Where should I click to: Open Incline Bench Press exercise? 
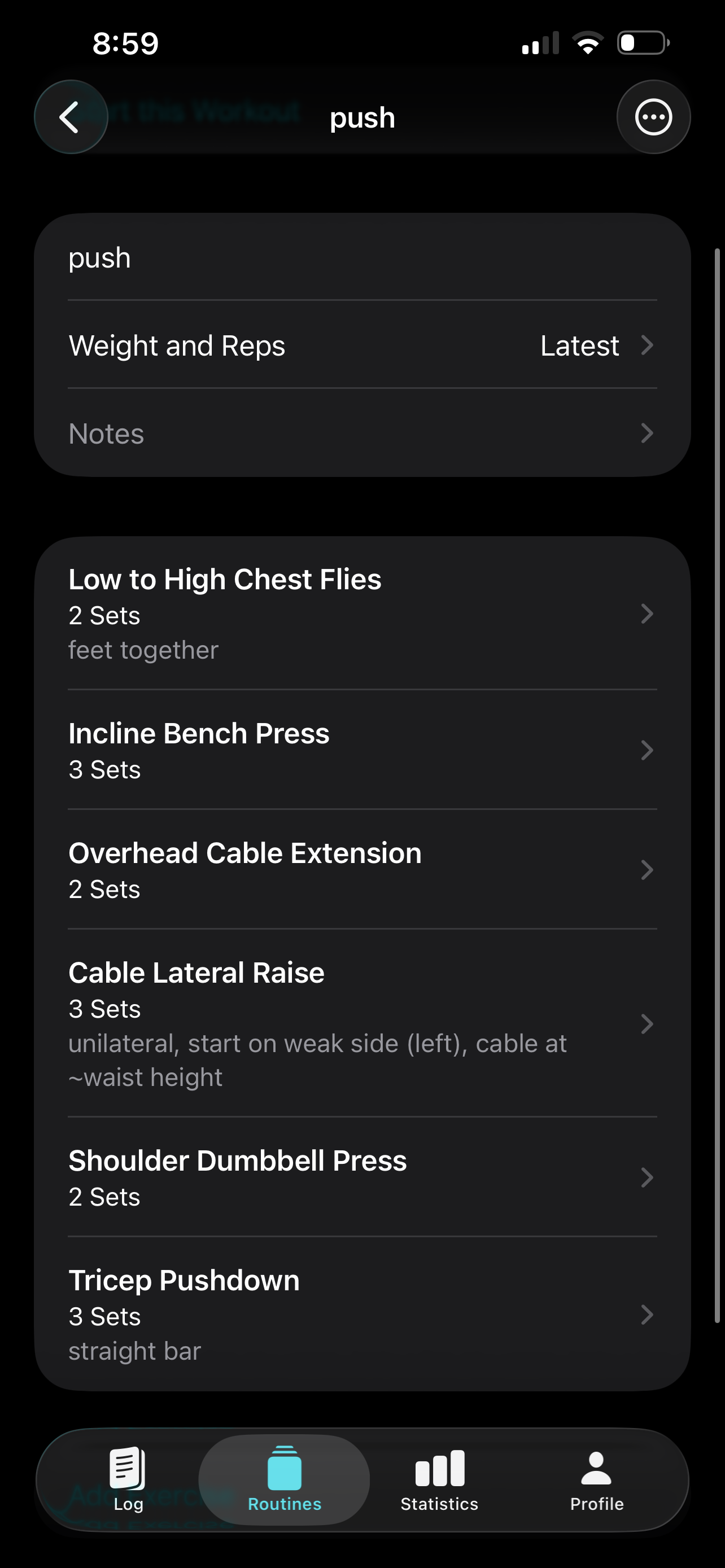pos(361,750)
